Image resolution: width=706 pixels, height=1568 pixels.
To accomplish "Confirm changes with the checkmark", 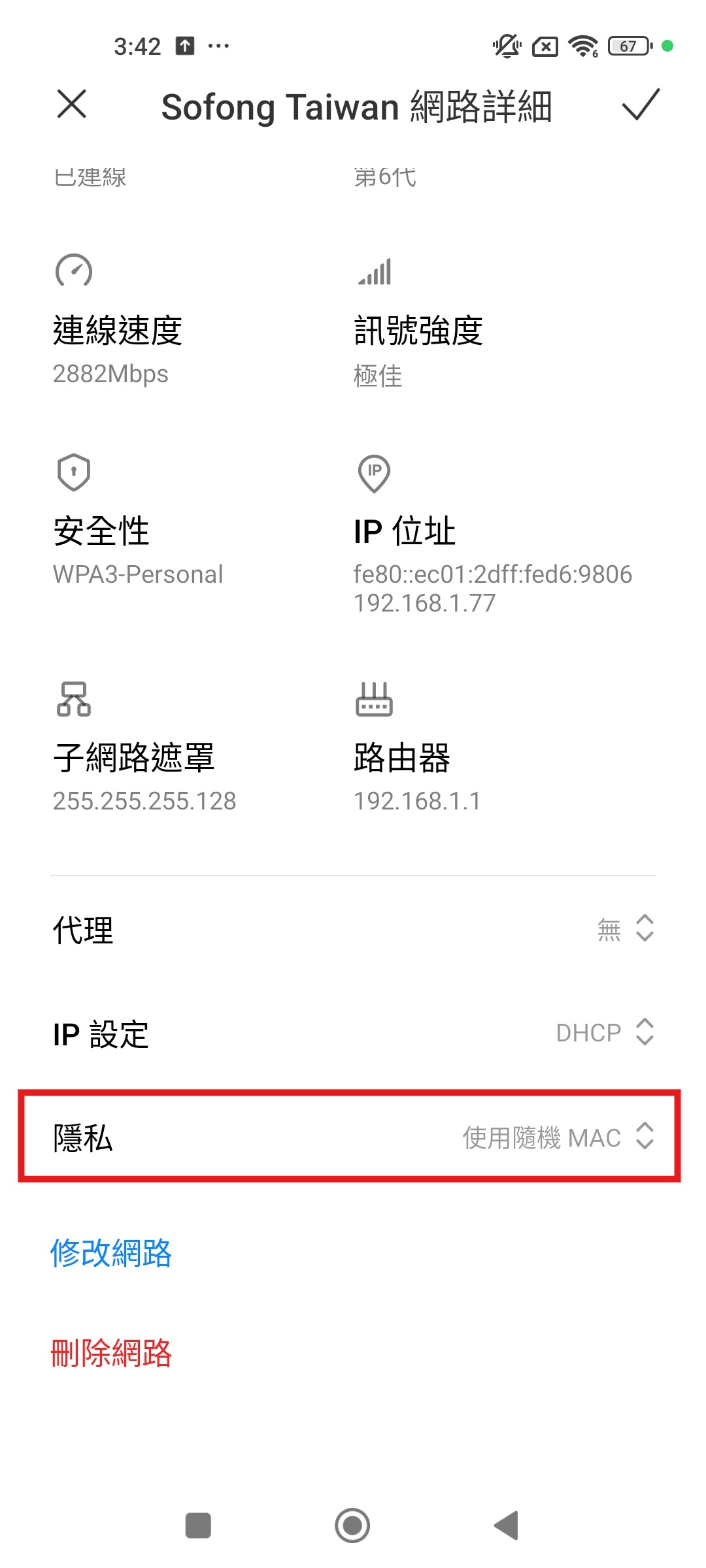I will (x=641, y=105).
